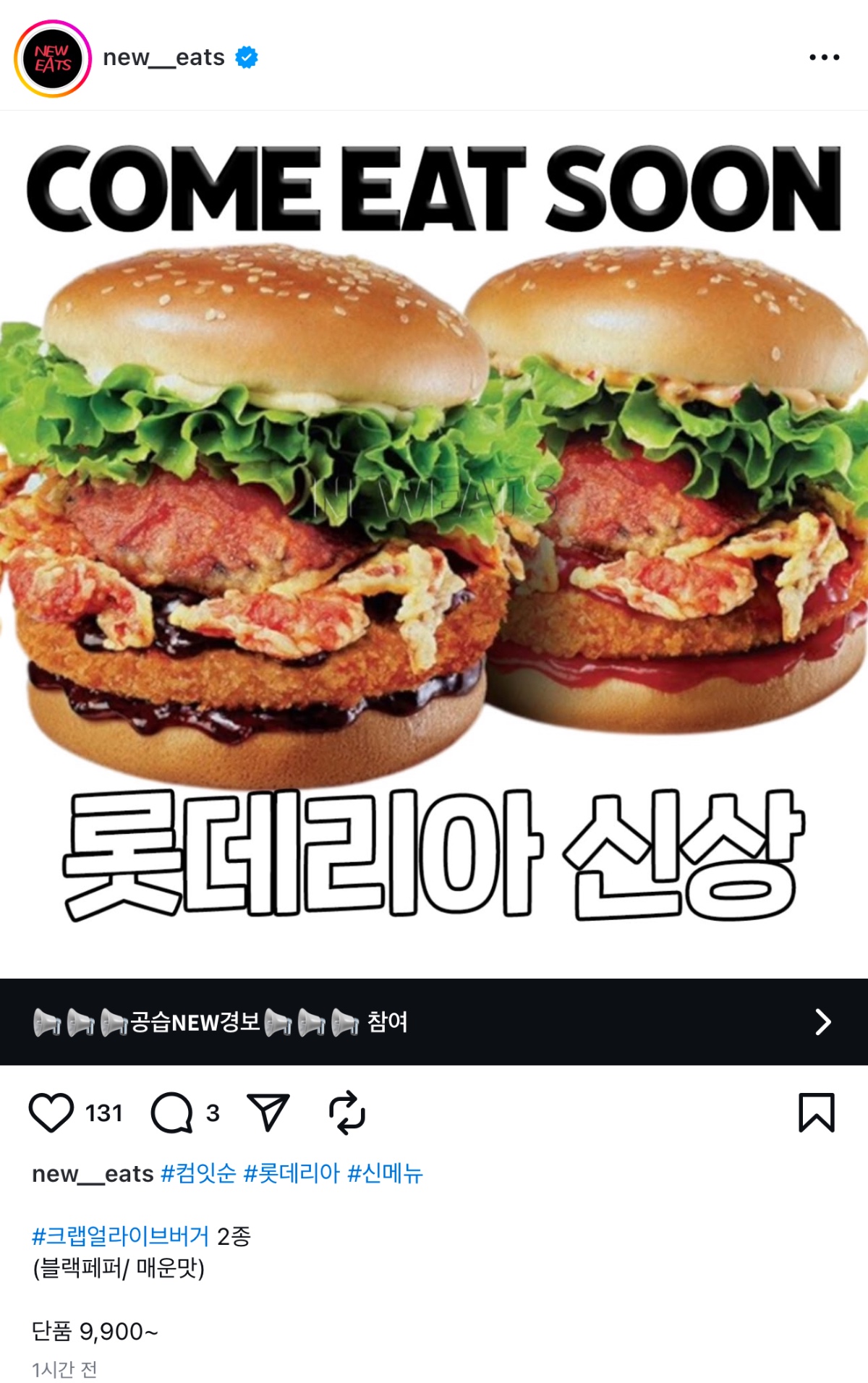Tap new__eats username in the caption
Screen dimensions: 868x1383
tap(93, 1173)
